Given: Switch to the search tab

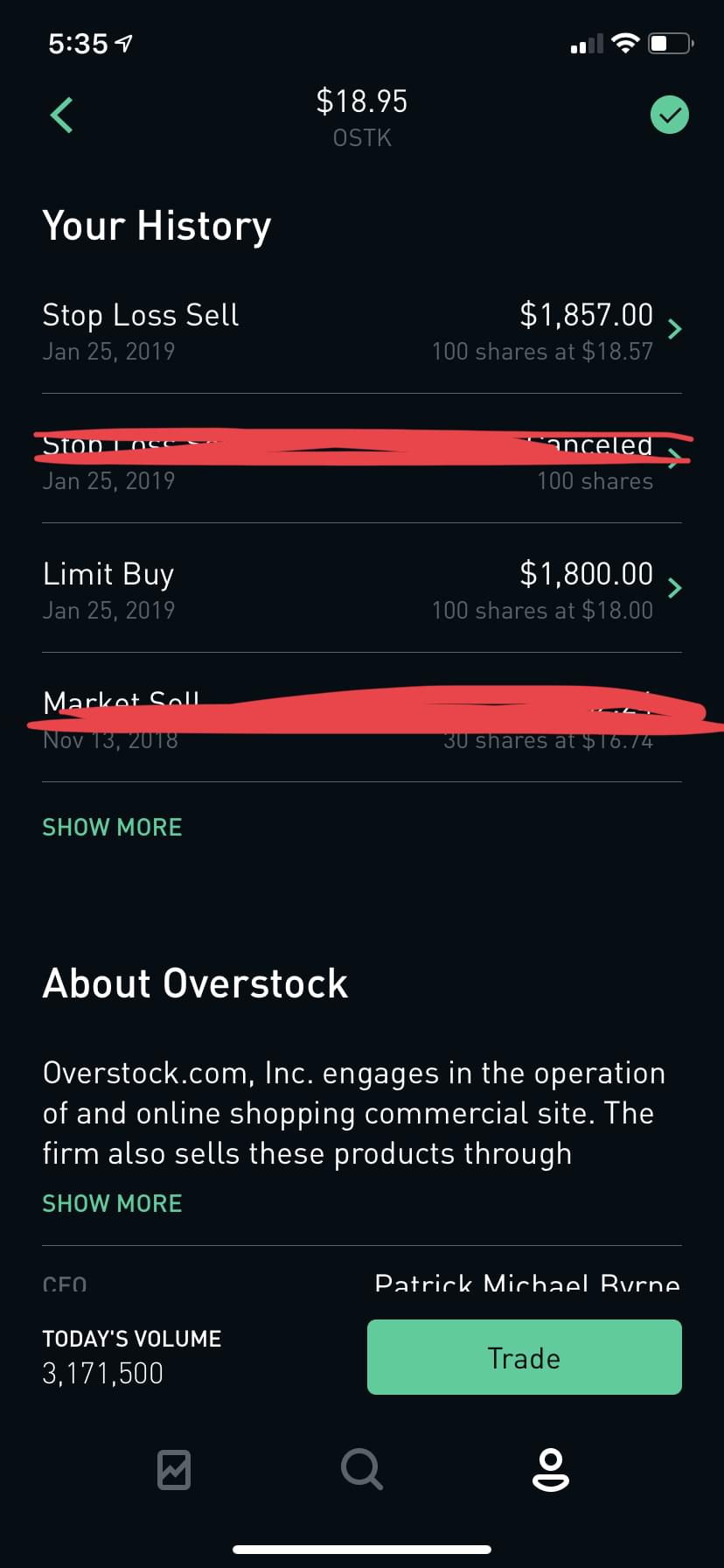Looking at the screenshot, I should pyautogui.click(x=361, y=1469).
